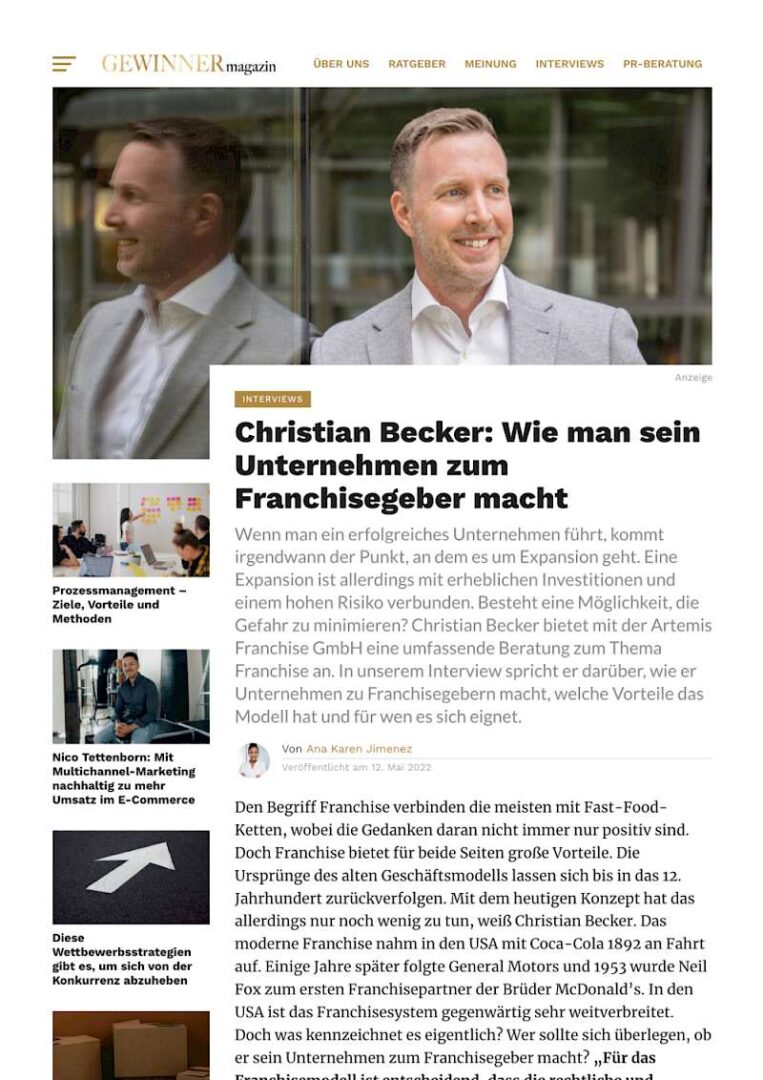This screenshot has height=1080, width=763.
Task: Tap the Interviews category tag
Action: (x=272, y=399)
